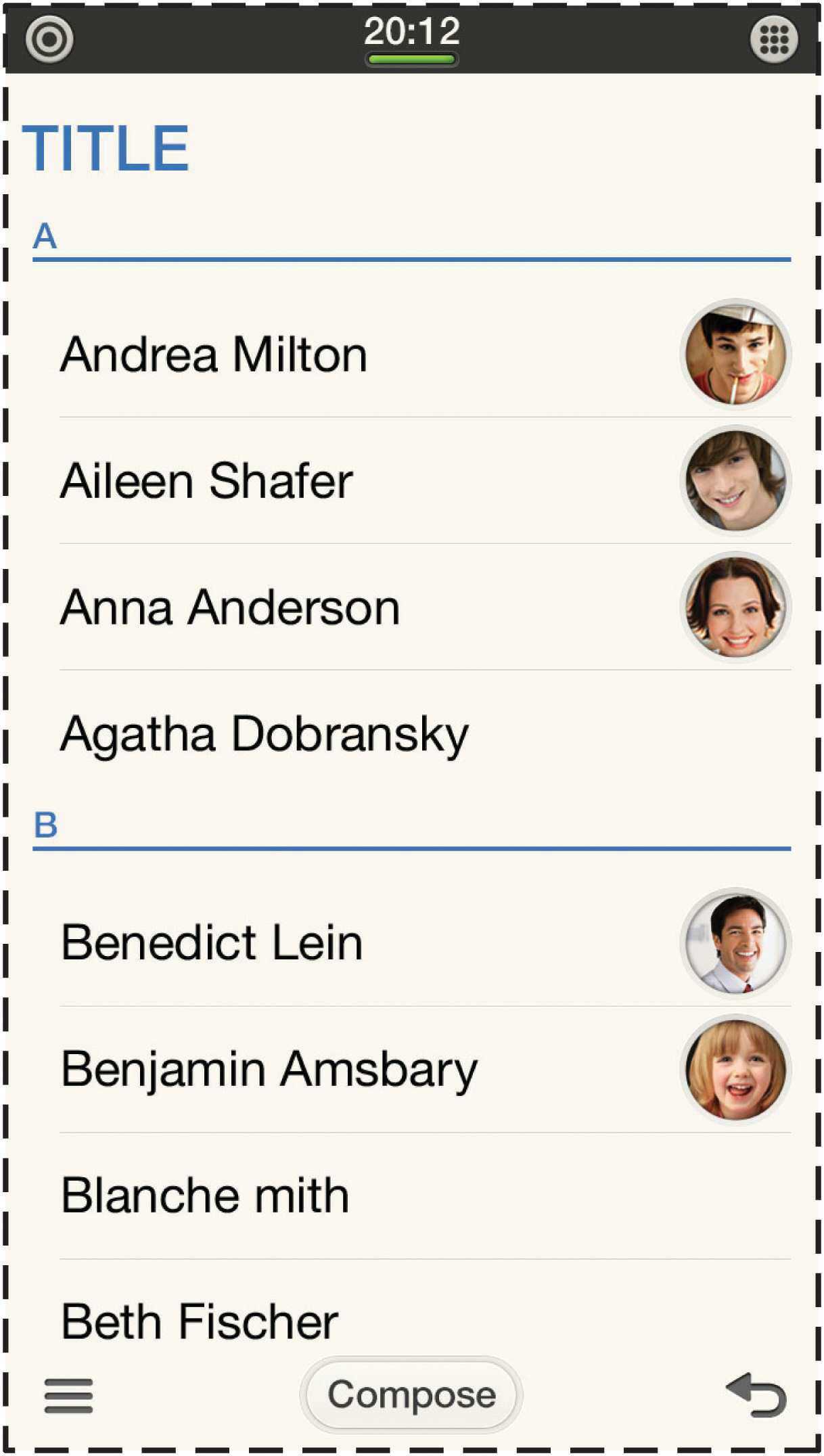Tap the Compose button
Viewport: 824px width, 1456px height.
pyautogui.click(x=411, y=1394)
